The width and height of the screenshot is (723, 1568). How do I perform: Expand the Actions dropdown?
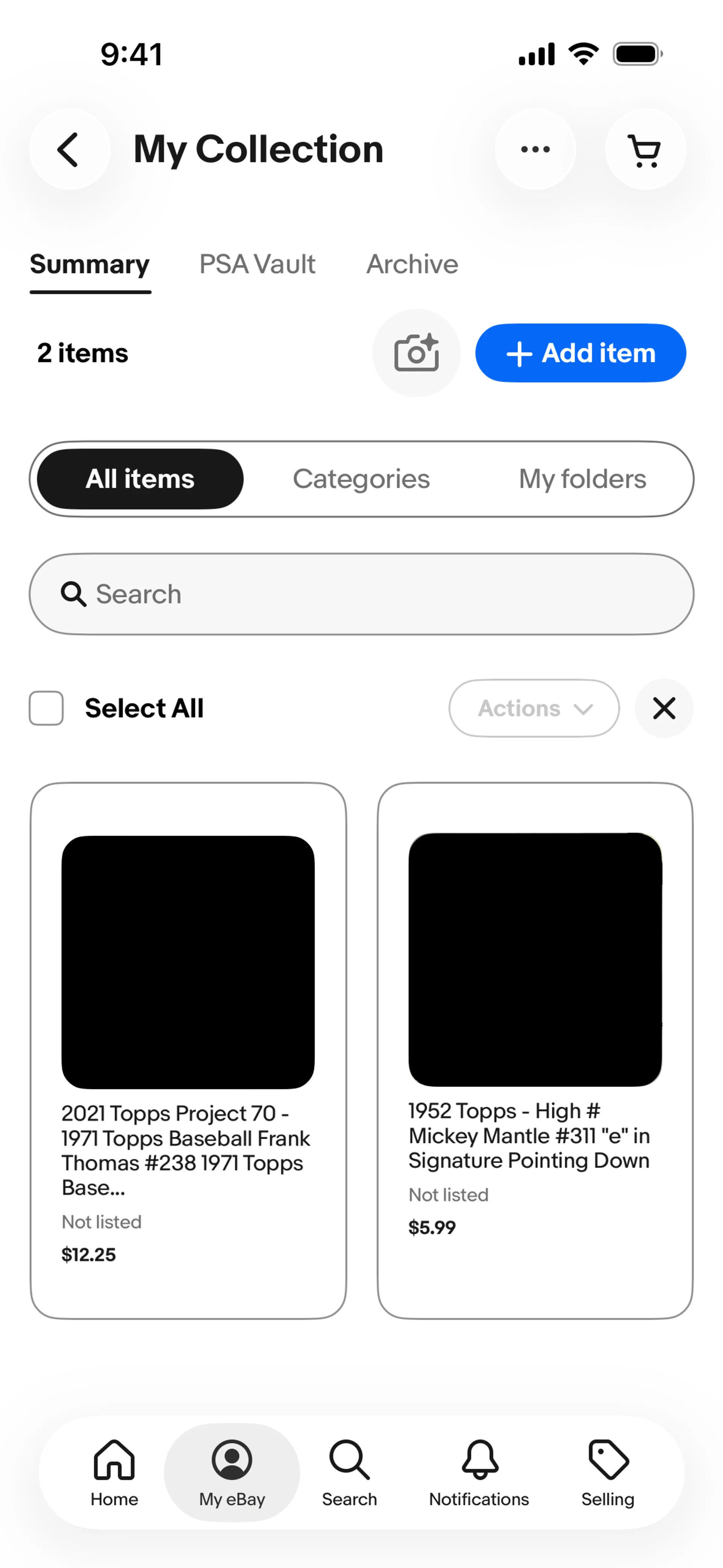(534, 708)
